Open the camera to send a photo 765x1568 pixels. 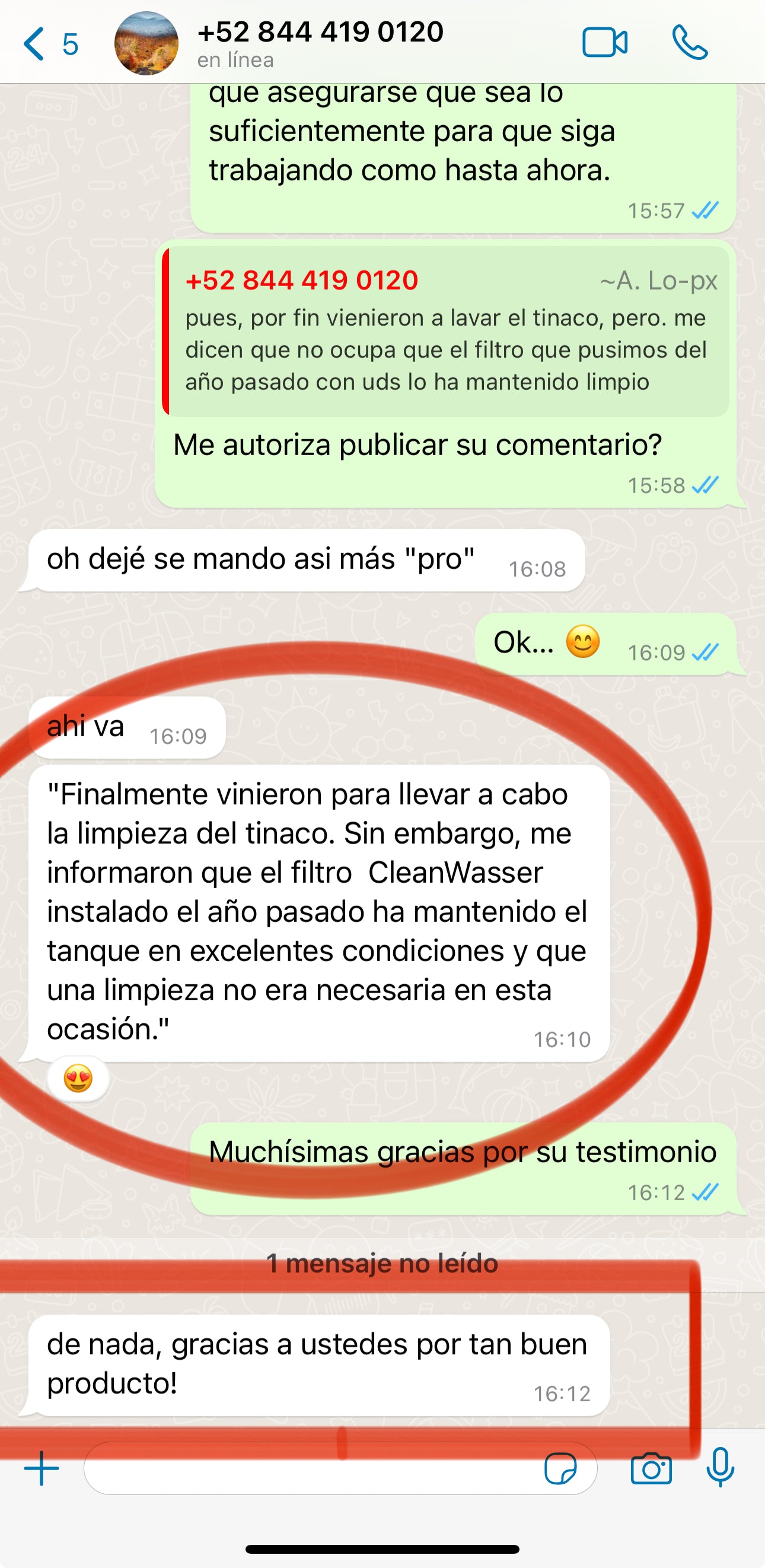click(651, 1469)
